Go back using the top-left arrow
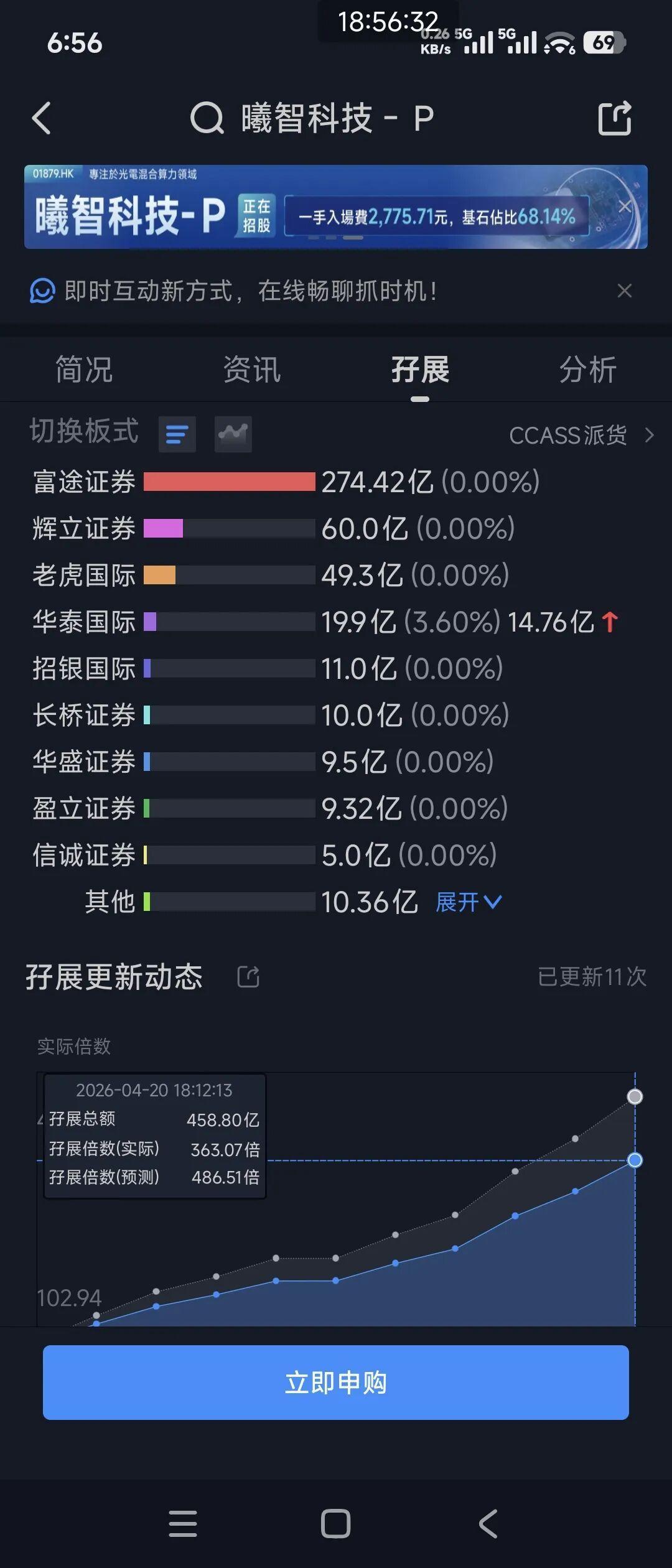 tap(41, 118)
